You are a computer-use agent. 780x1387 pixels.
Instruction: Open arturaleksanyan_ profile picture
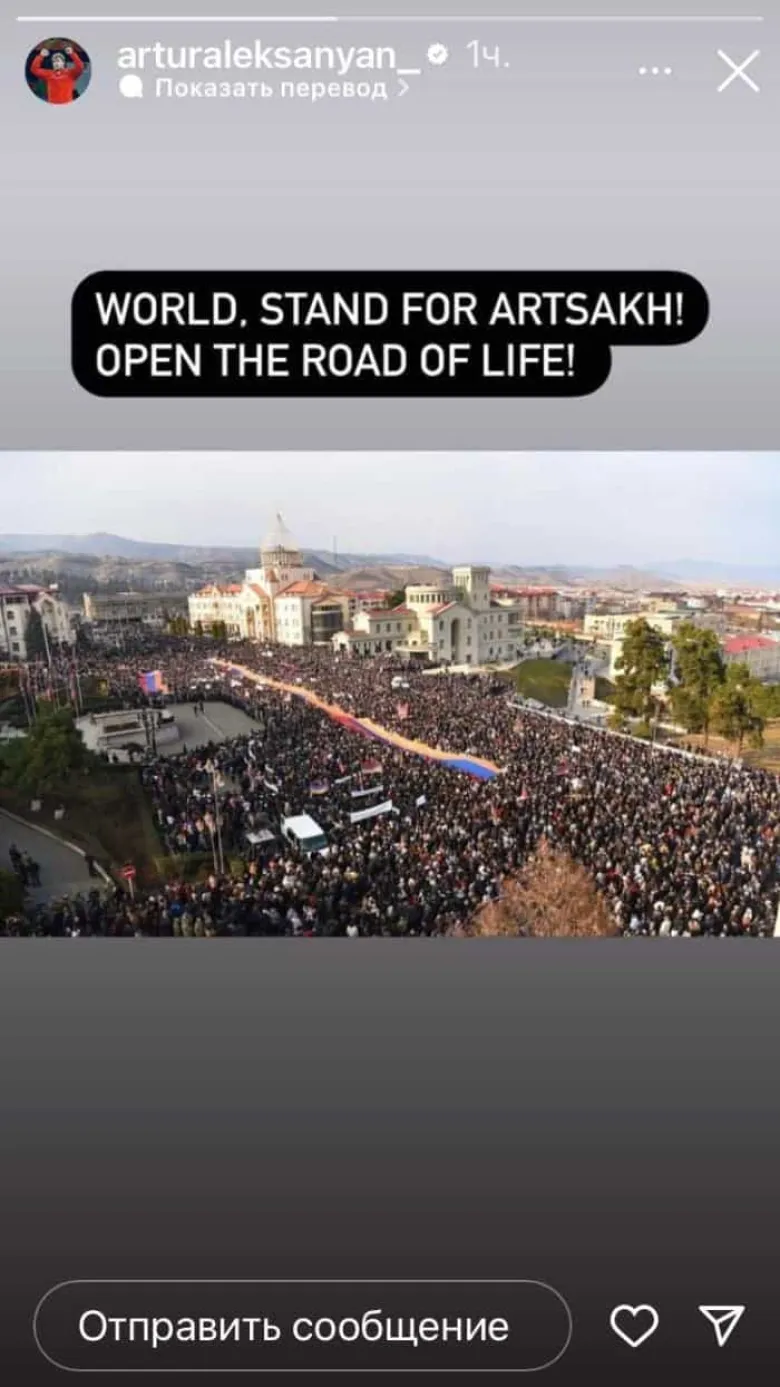[58, 71]
